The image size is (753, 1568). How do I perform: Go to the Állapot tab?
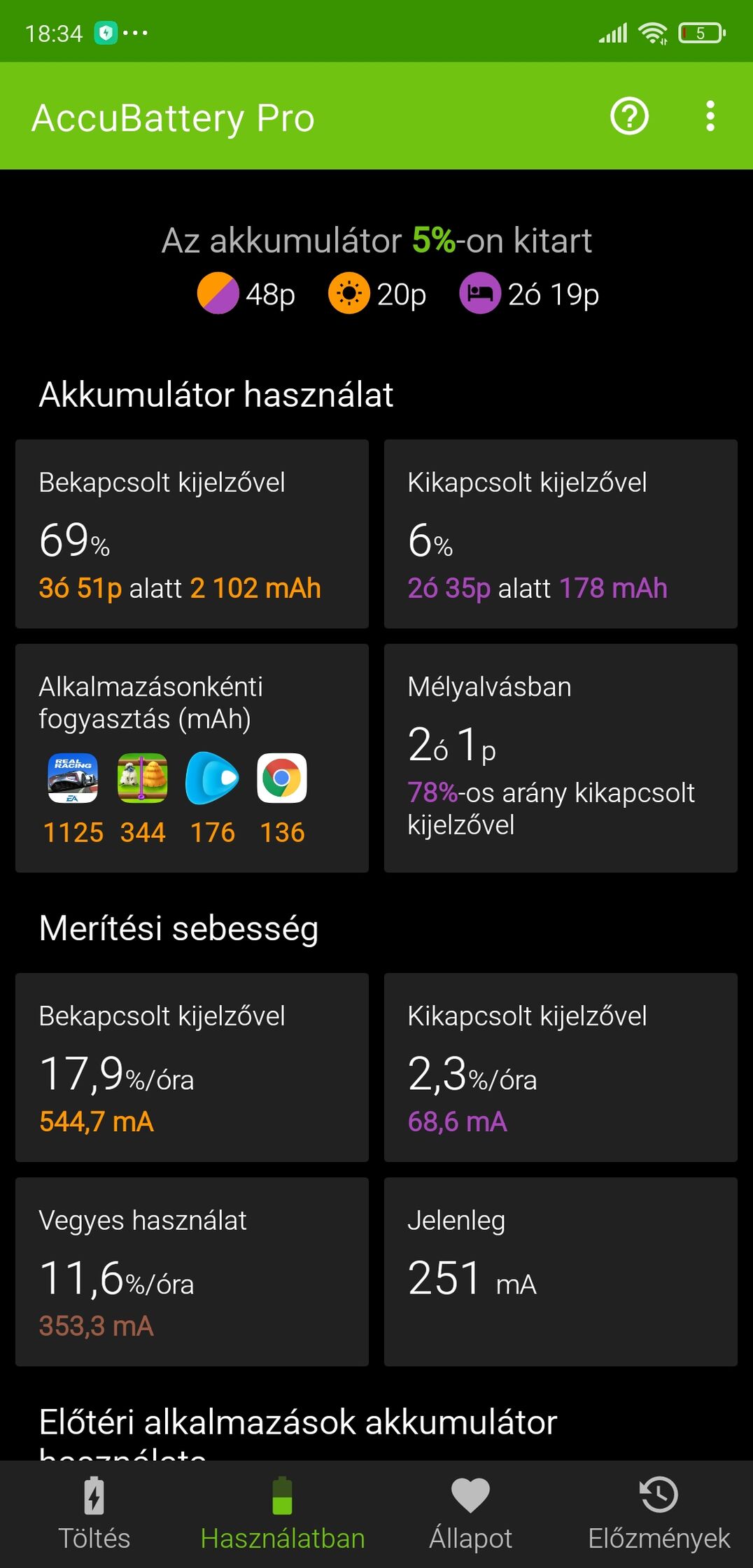pyautogui.click(x=470, y=1514)
